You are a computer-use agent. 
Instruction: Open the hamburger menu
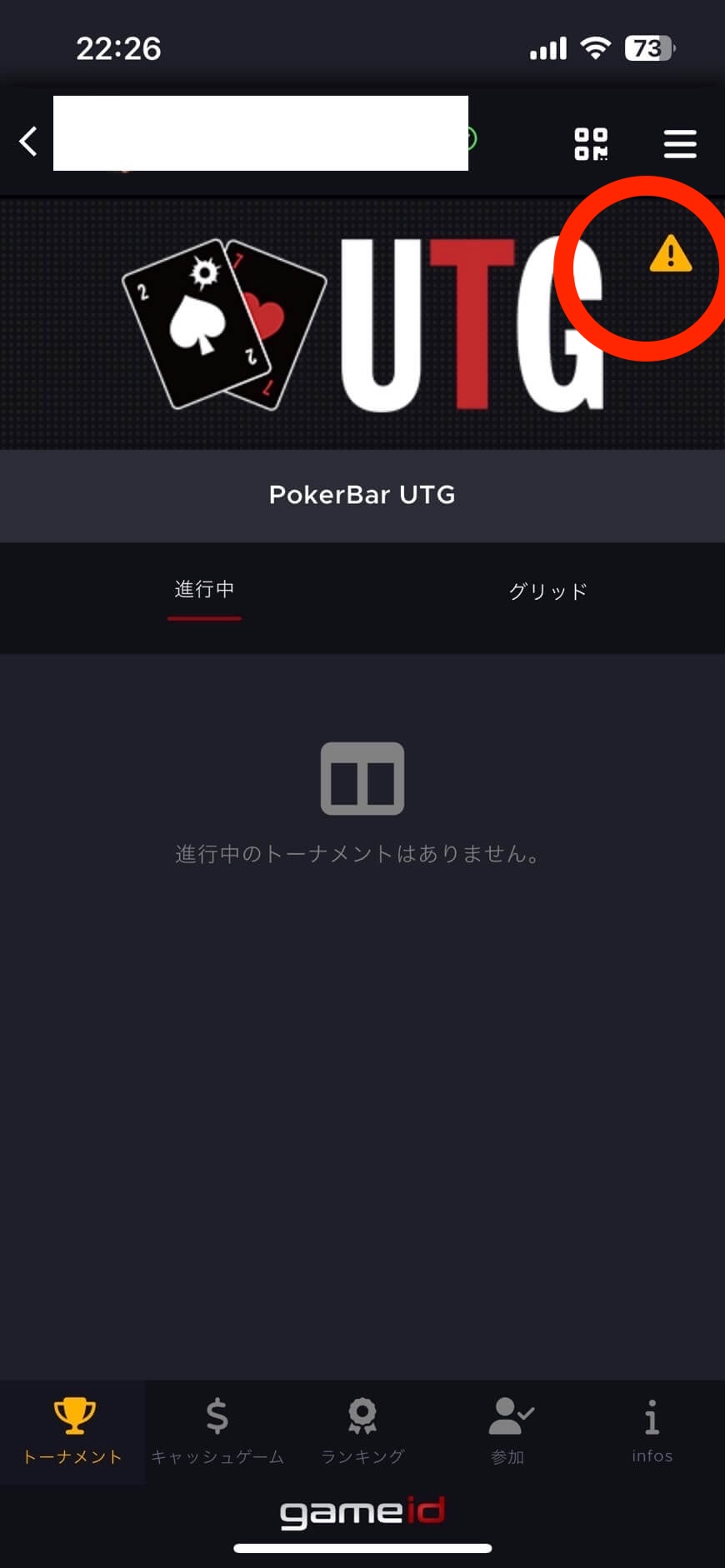tap(680, 144)
